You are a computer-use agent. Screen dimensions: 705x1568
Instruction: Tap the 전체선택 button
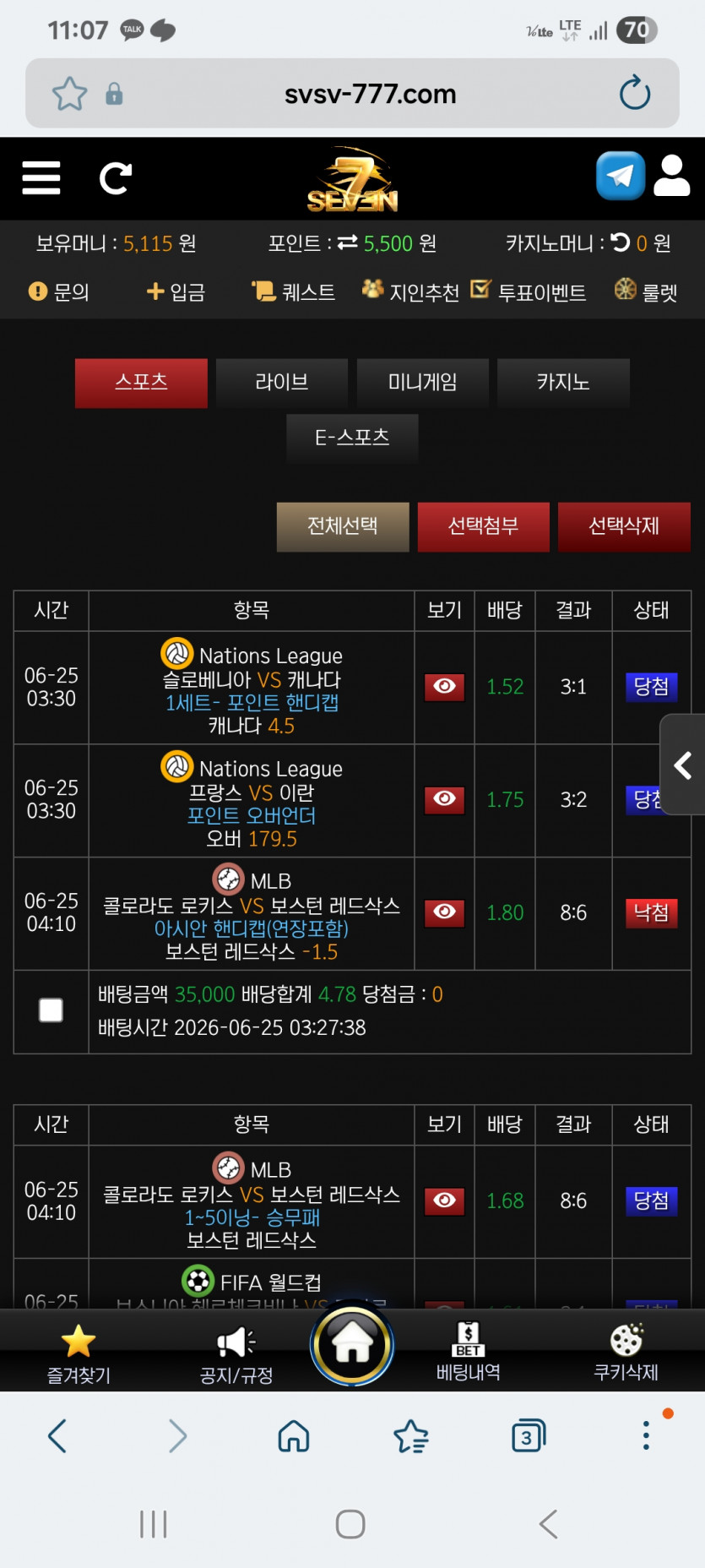click(343, 526)
